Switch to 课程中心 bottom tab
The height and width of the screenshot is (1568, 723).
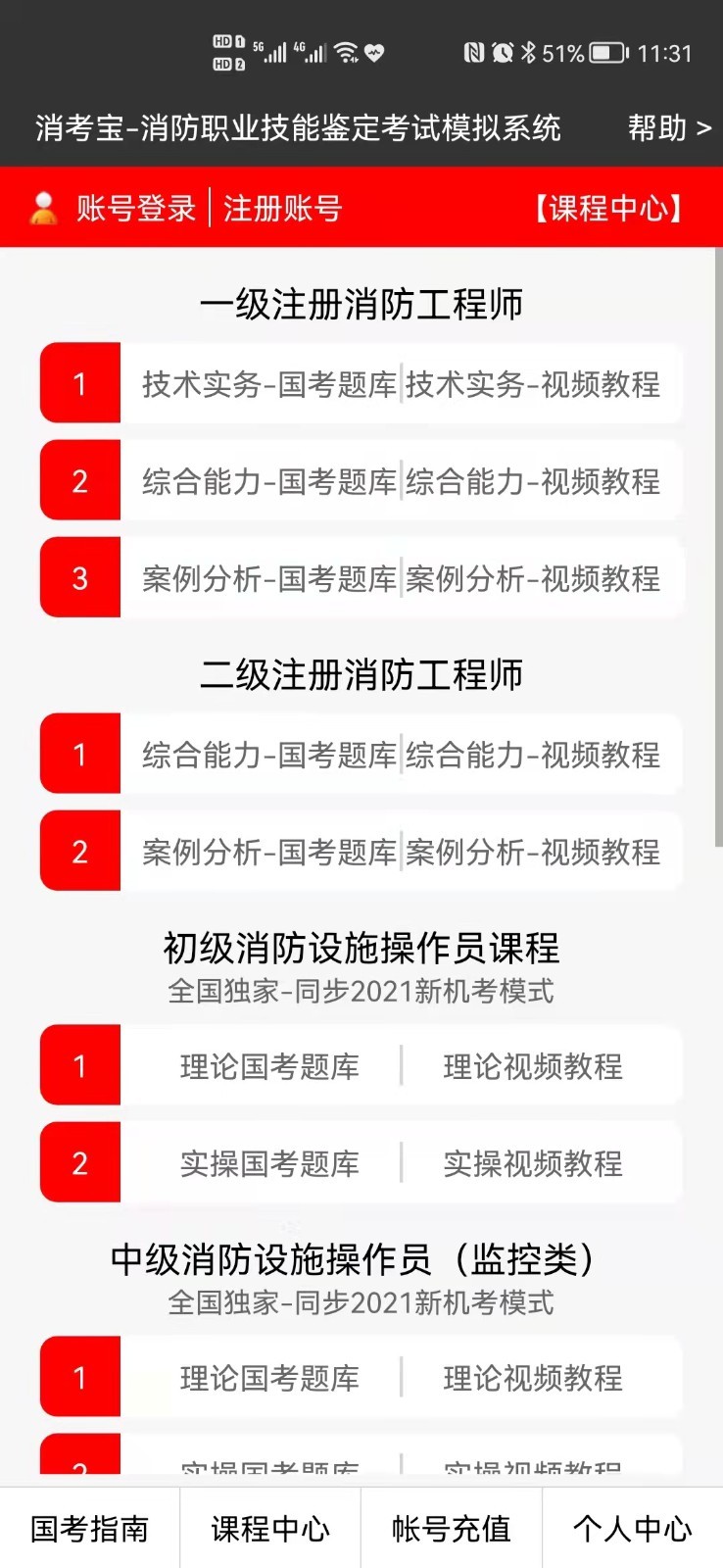click(x=270, y=1528)
